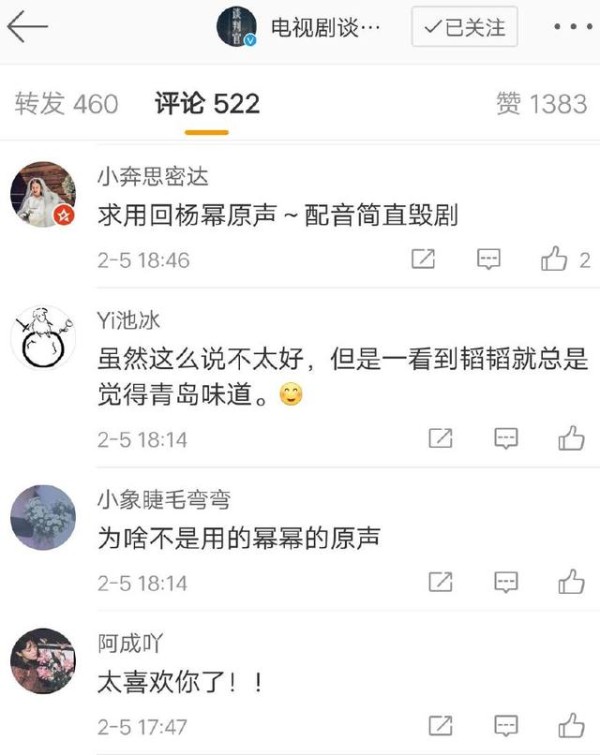
Task: Repost Yi池冰's comment
Action: [x=441, y=437]
